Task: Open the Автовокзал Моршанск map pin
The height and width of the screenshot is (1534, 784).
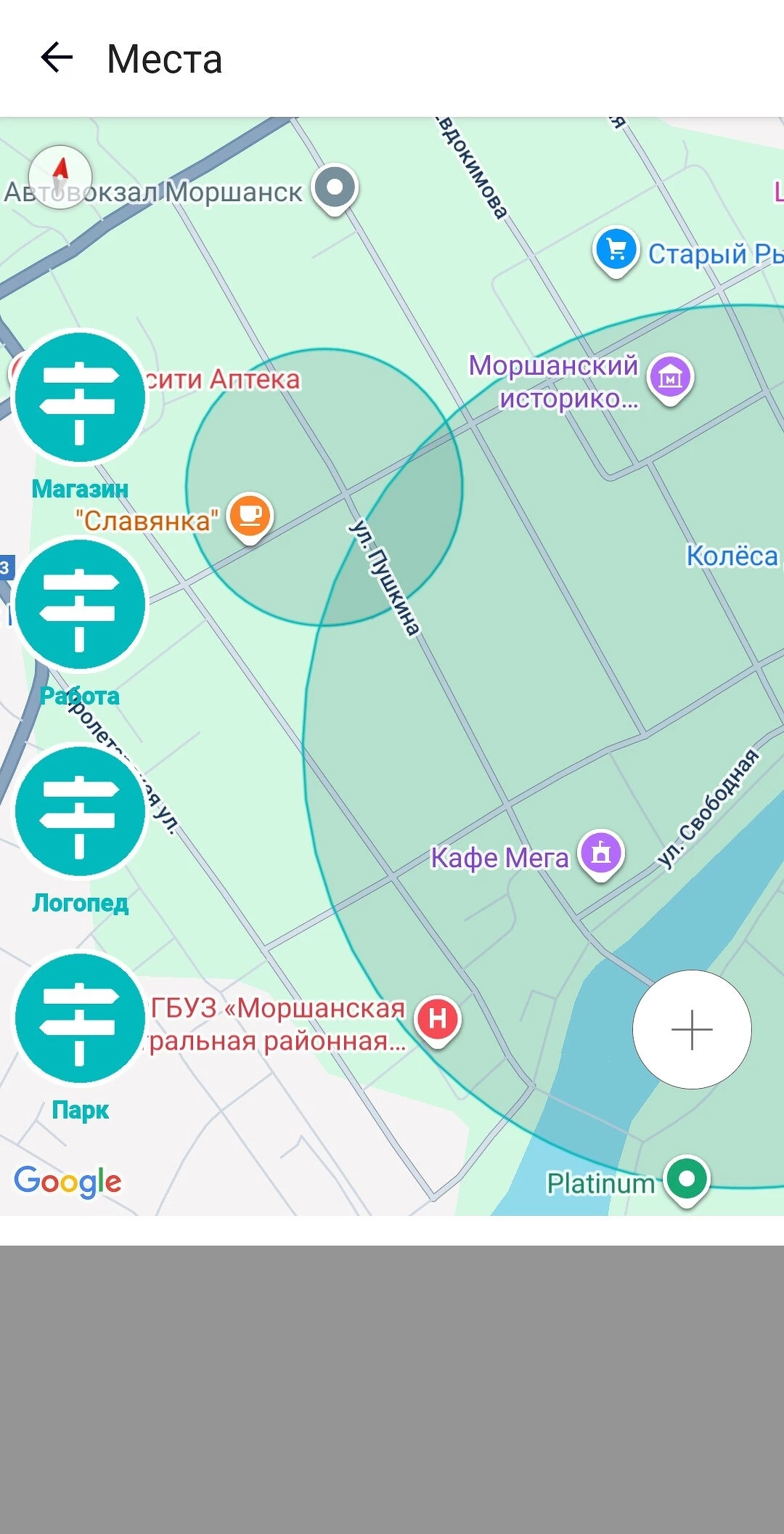Action: 335,188
